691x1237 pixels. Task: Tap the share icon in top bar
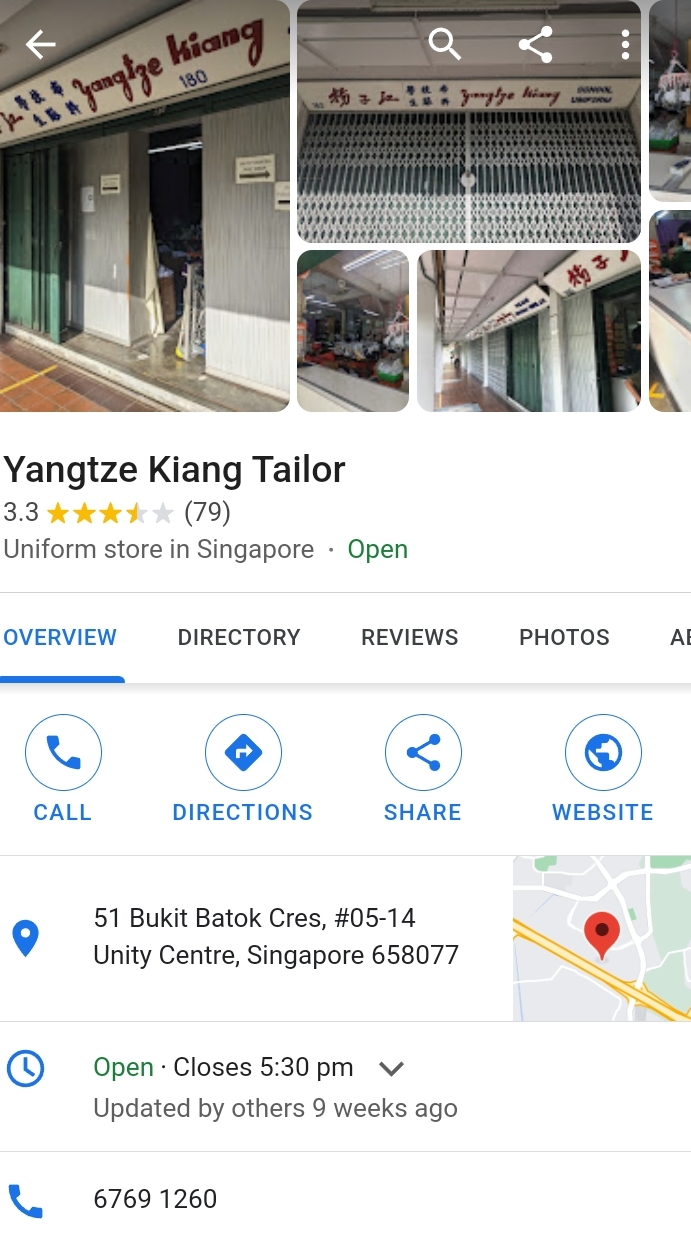click(x=535, y=44)
